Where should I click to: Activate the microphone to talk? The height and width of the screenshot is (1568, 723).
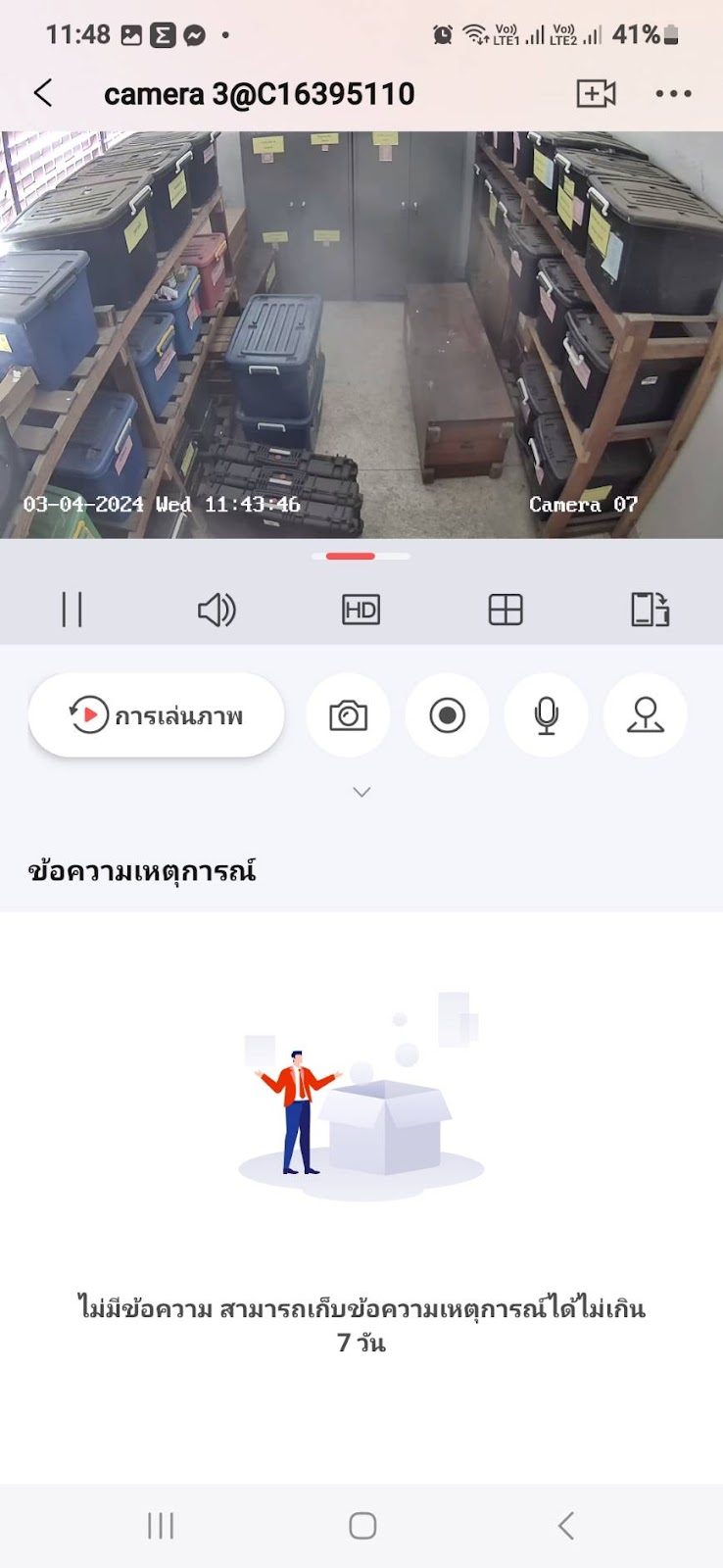pos(547,715)
